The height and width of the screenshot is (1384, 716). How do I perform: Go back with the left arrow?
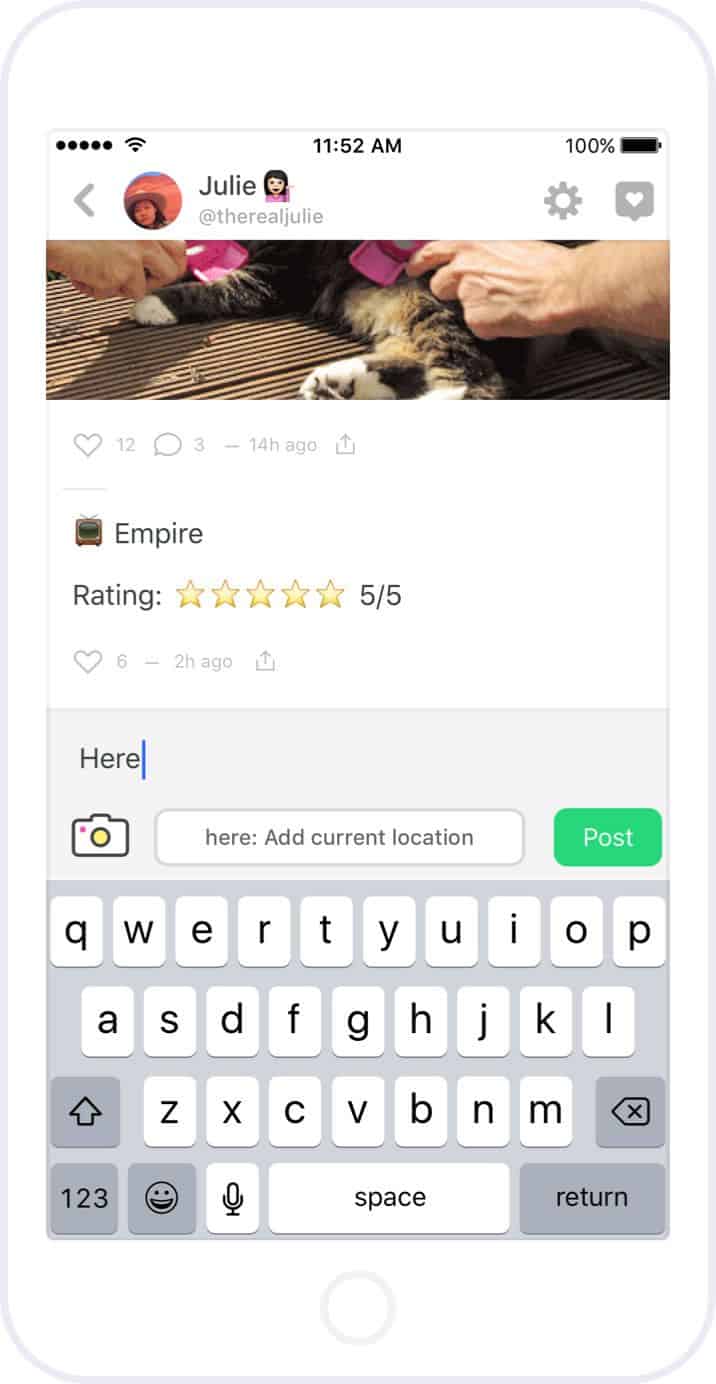[85, 200]
